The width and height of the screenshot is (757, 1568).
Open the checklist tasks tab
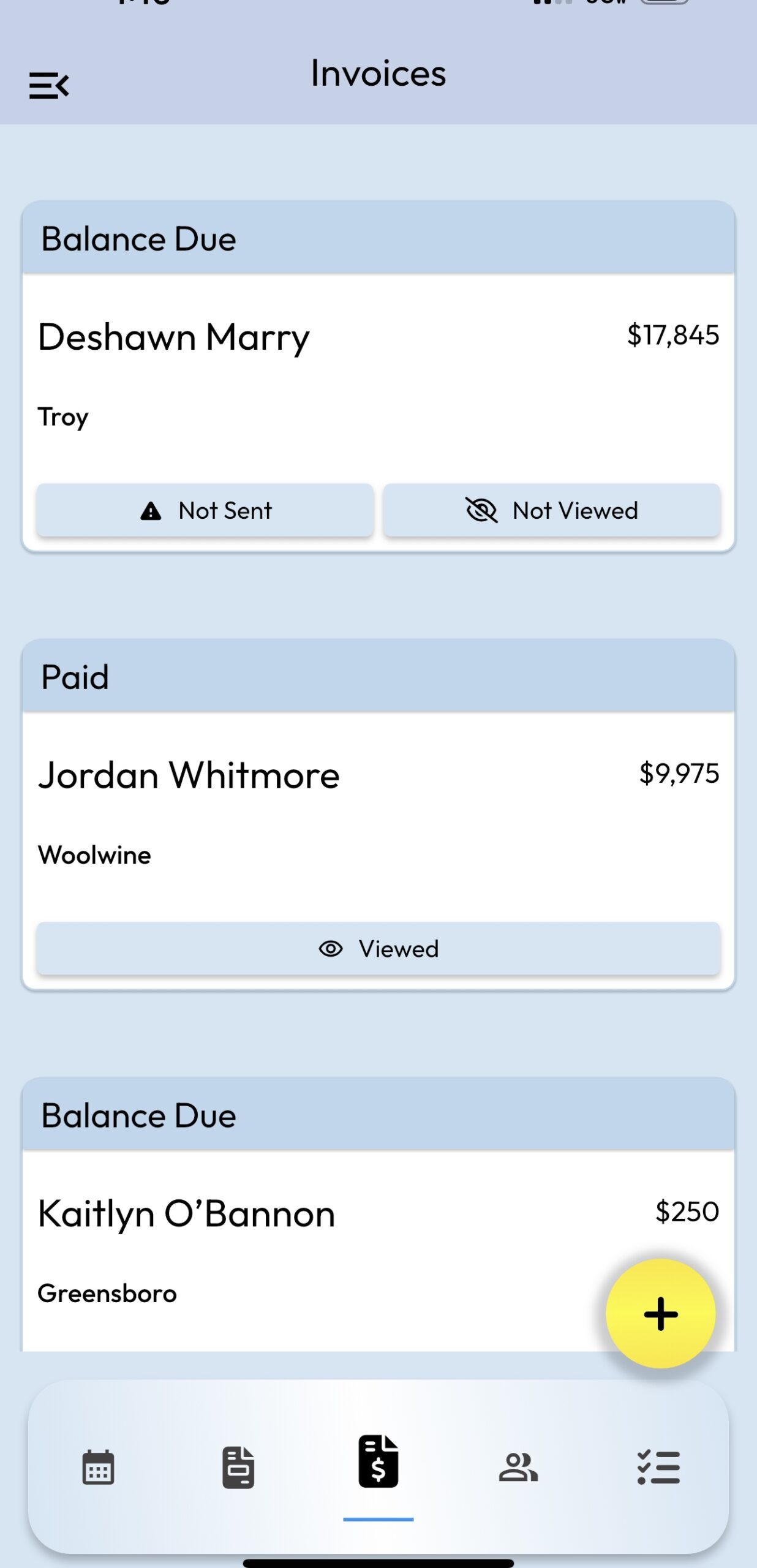coord(658,1467)
